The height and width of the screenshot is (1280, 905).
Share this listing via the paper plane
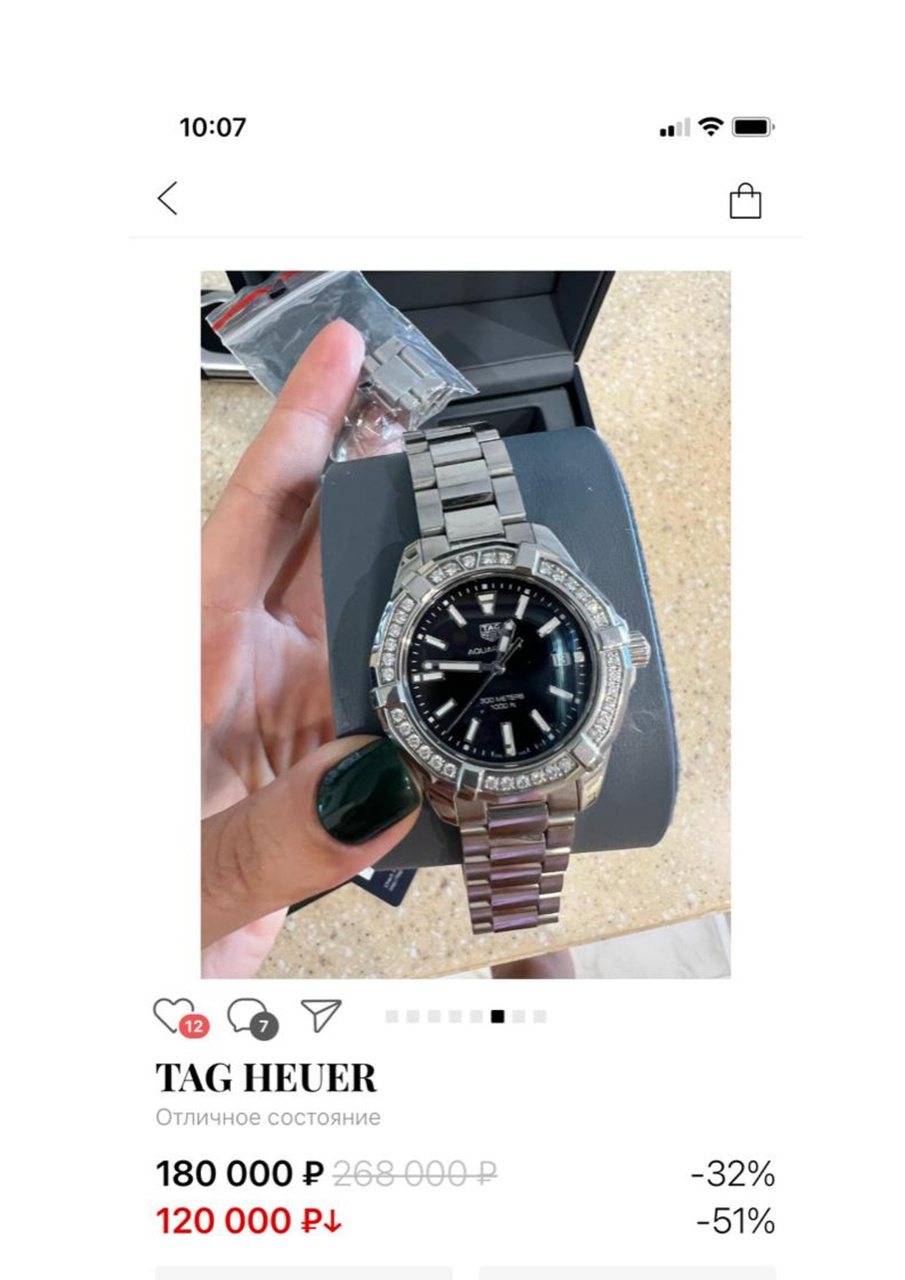321,1015
